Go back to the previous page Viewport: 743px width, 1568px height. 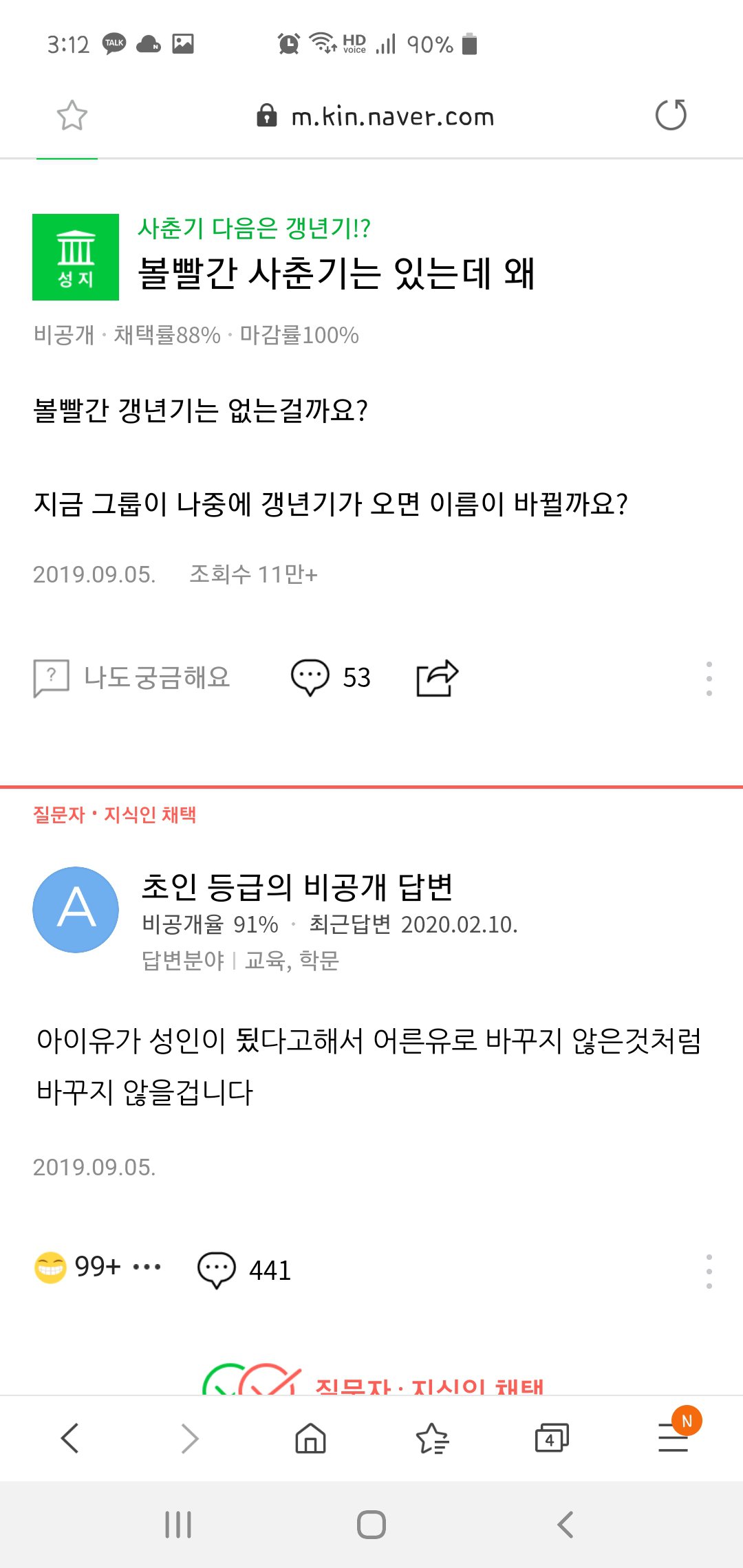[70, 1438]
